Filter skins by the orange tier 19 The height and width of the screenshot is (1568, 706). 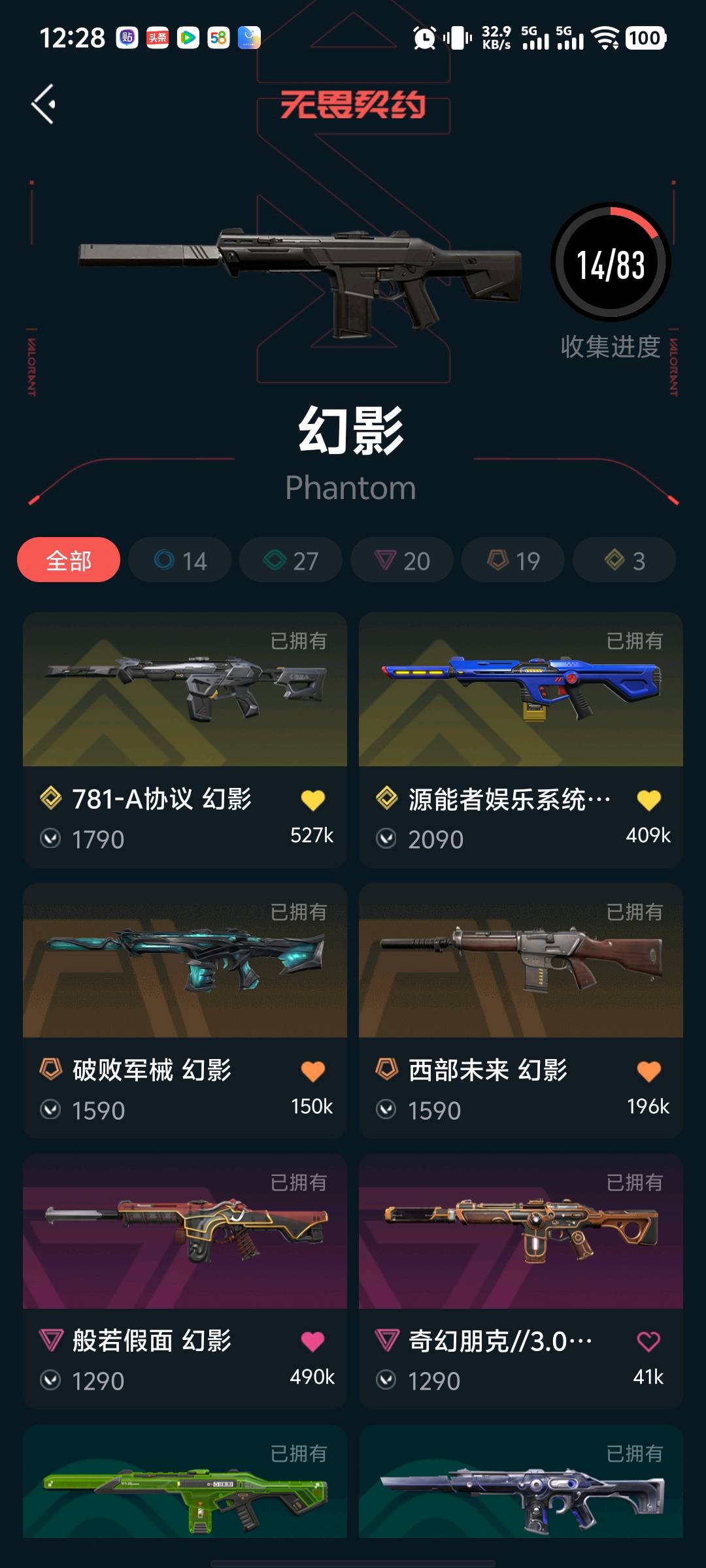click(x=513, y=560)
